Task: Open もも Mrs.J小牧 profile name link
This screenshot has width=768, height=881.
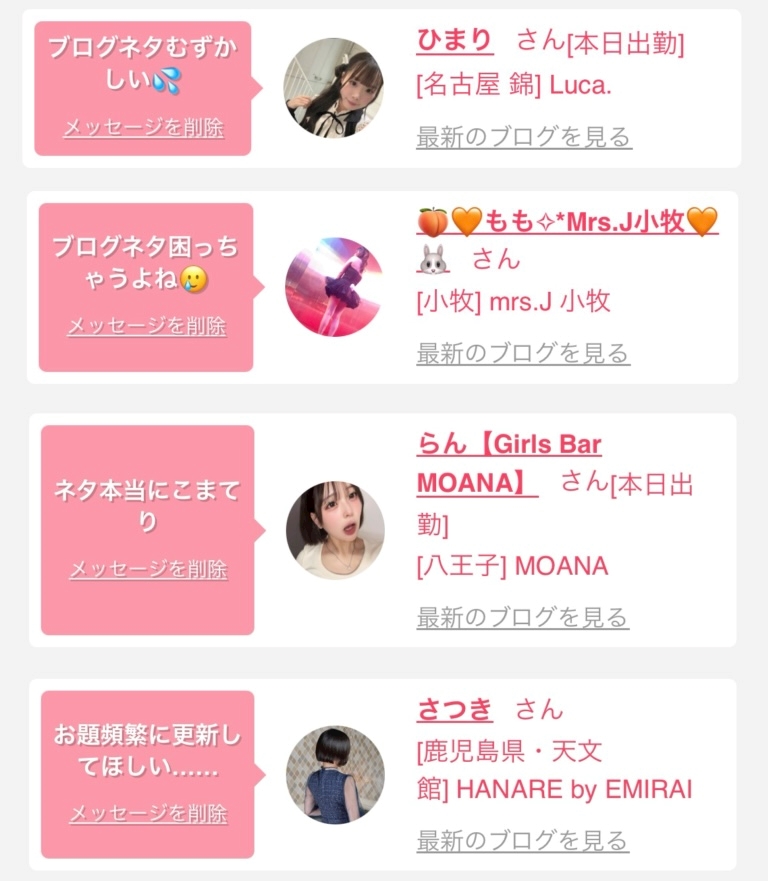Action: 567,221
